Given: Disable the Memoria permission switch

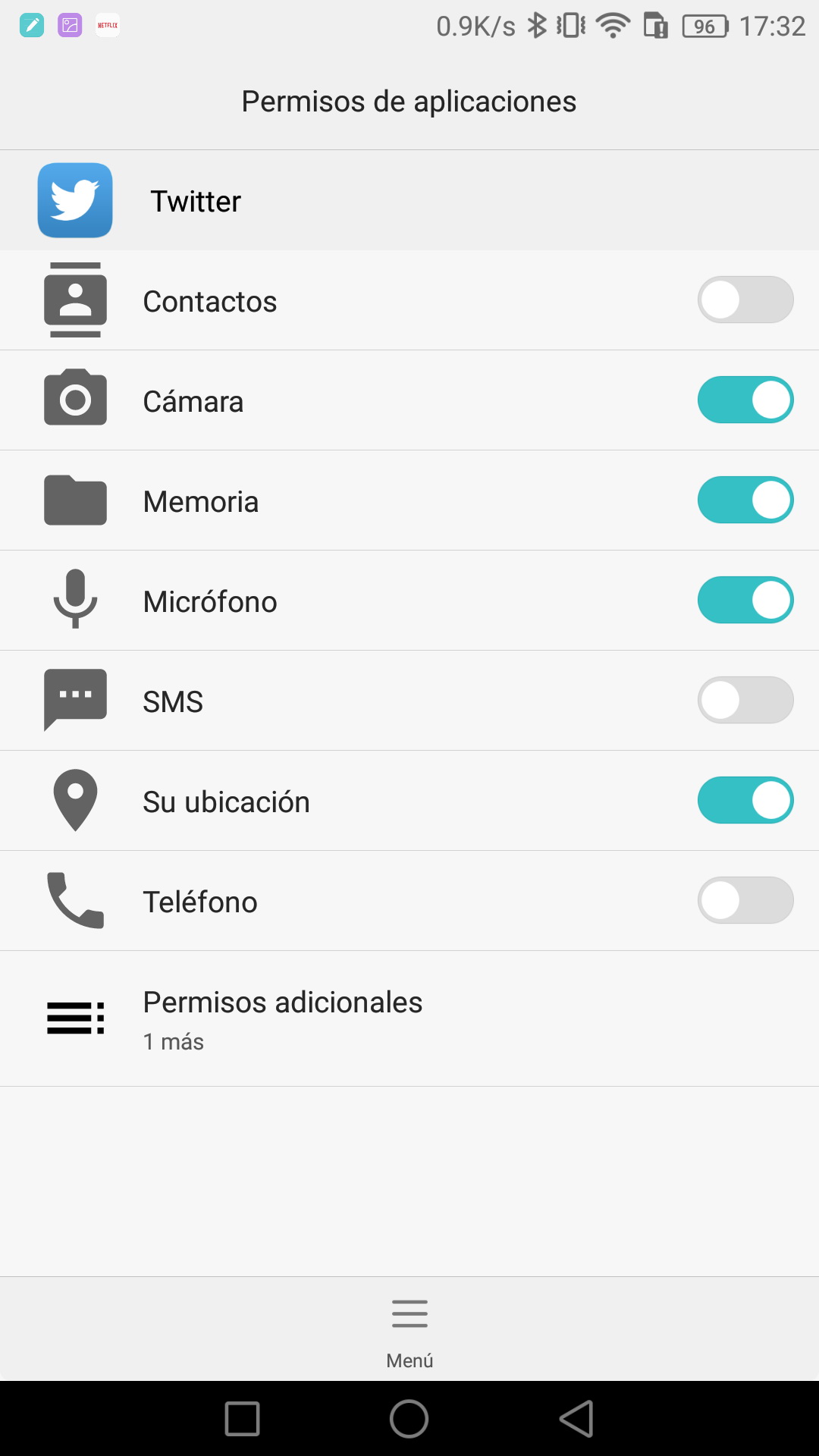Looking at the screenshot, I should [x=745, y=500].
